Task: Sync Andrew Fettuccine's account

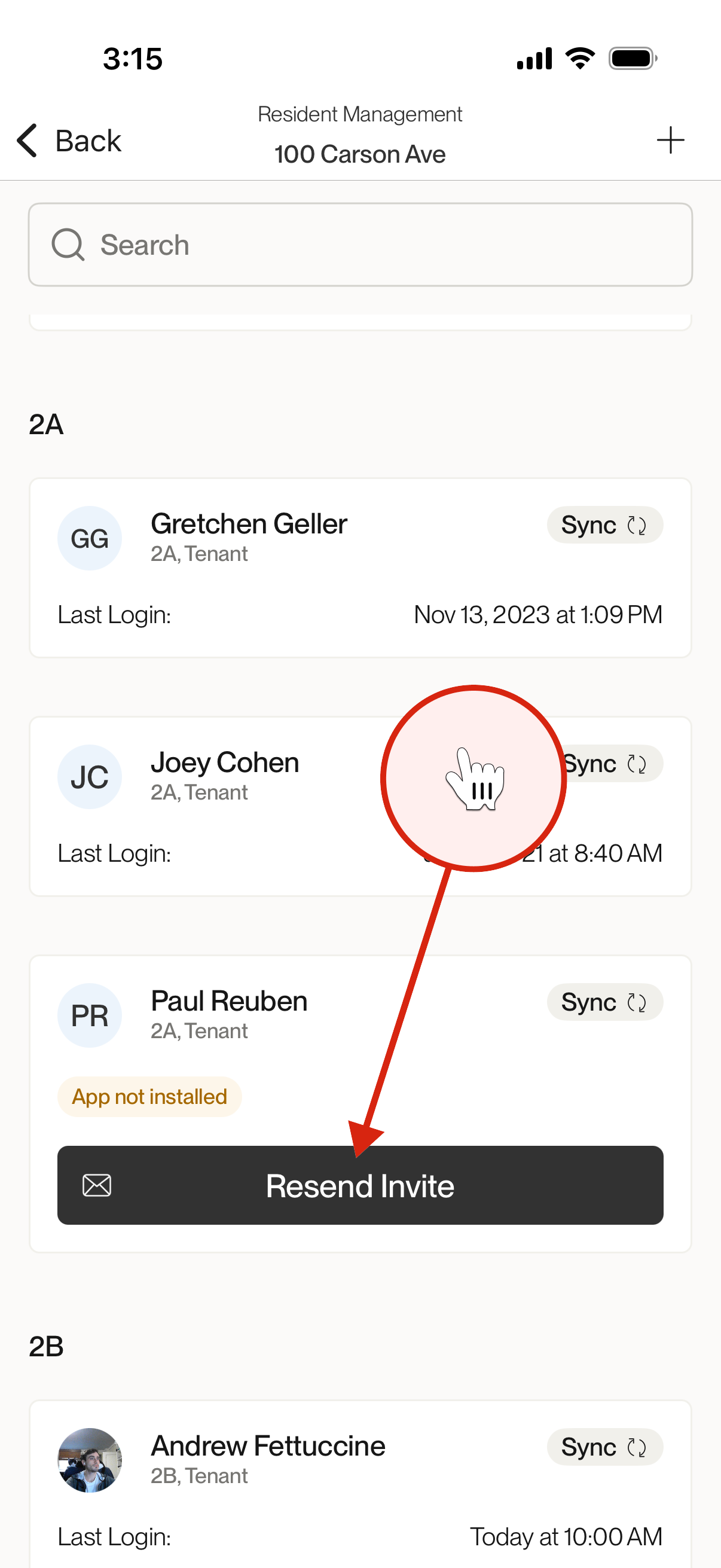Action: click(x=605, y=1447)
